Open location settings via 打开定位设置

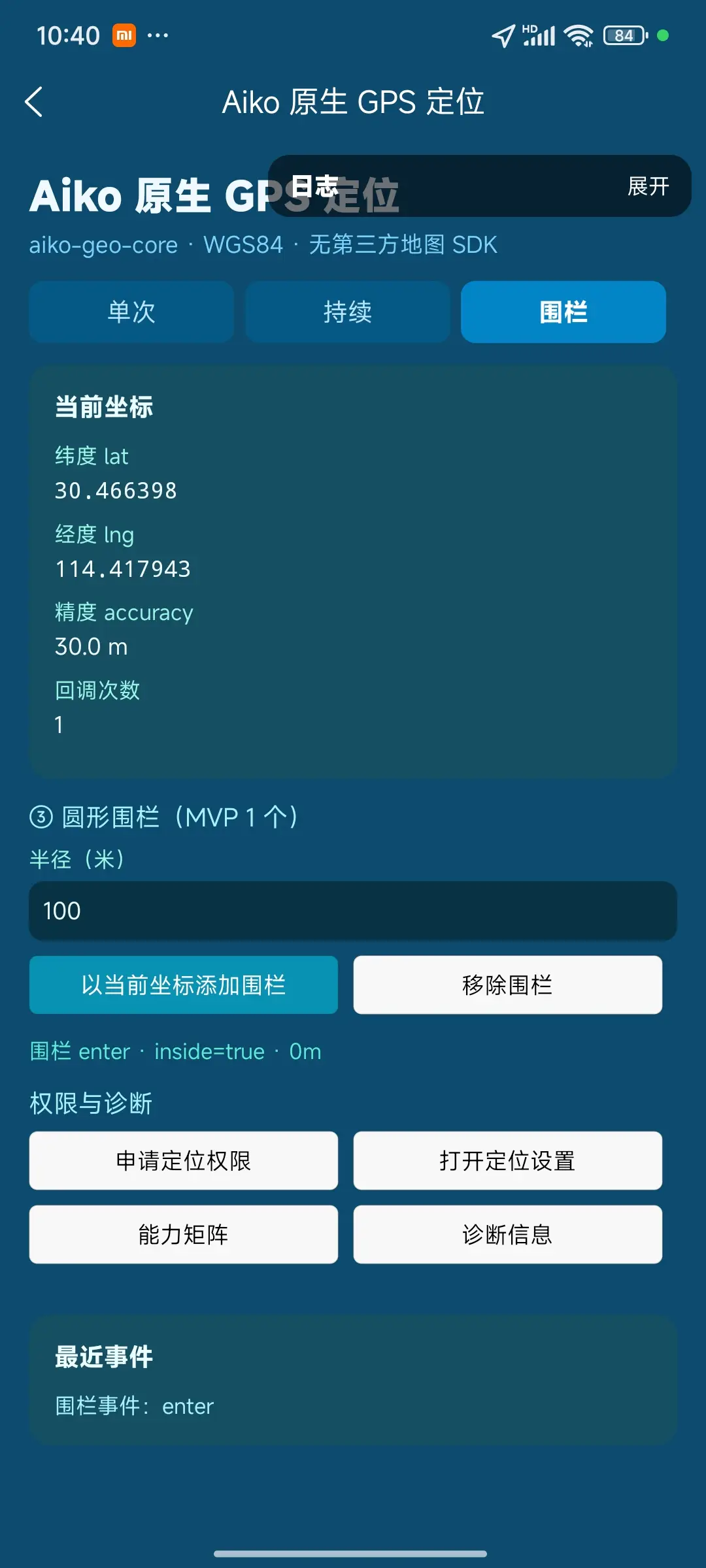tap(508, 1160)
